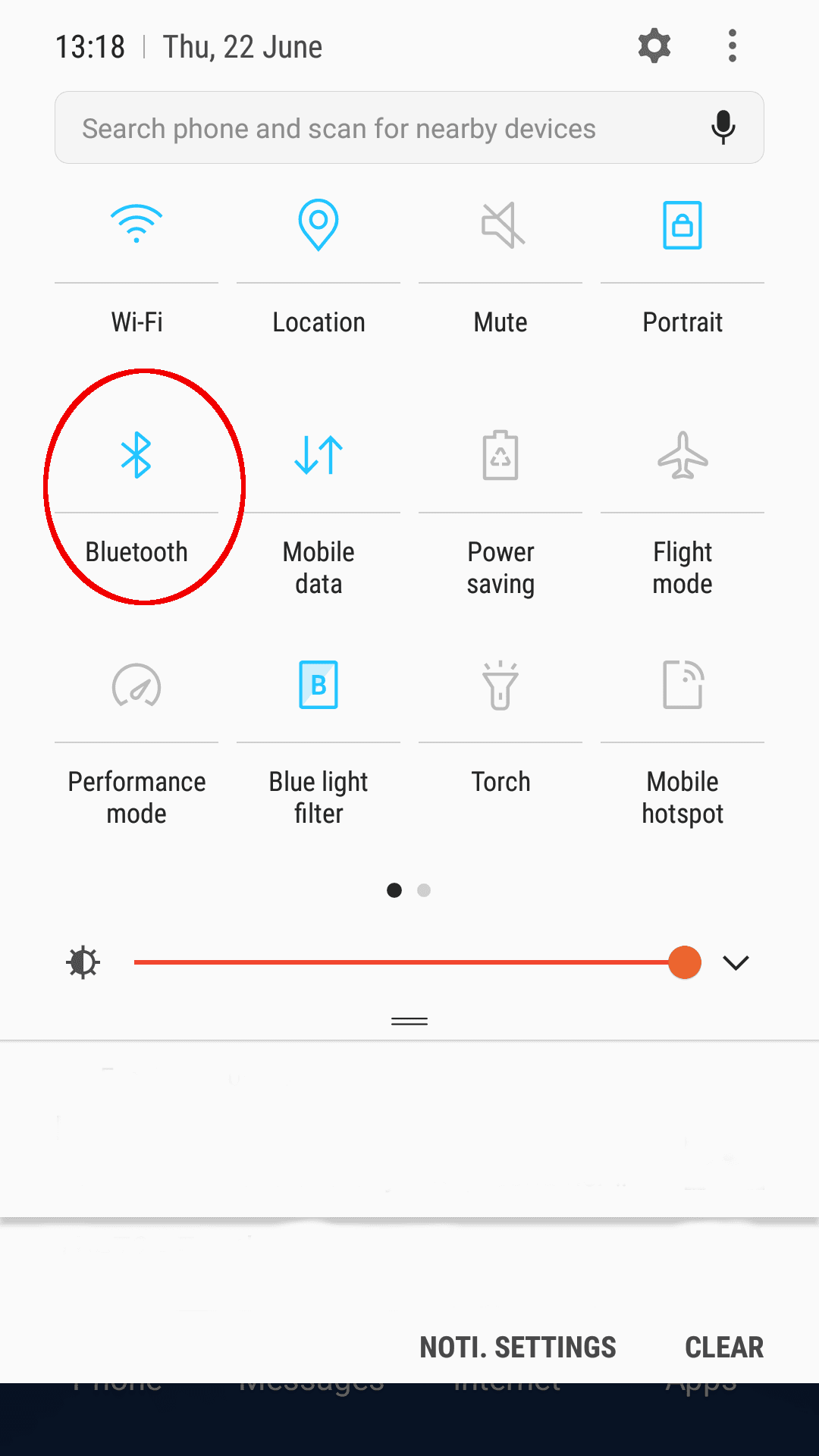
Task: Turn off Bluetooth
Action: point(136,456)
